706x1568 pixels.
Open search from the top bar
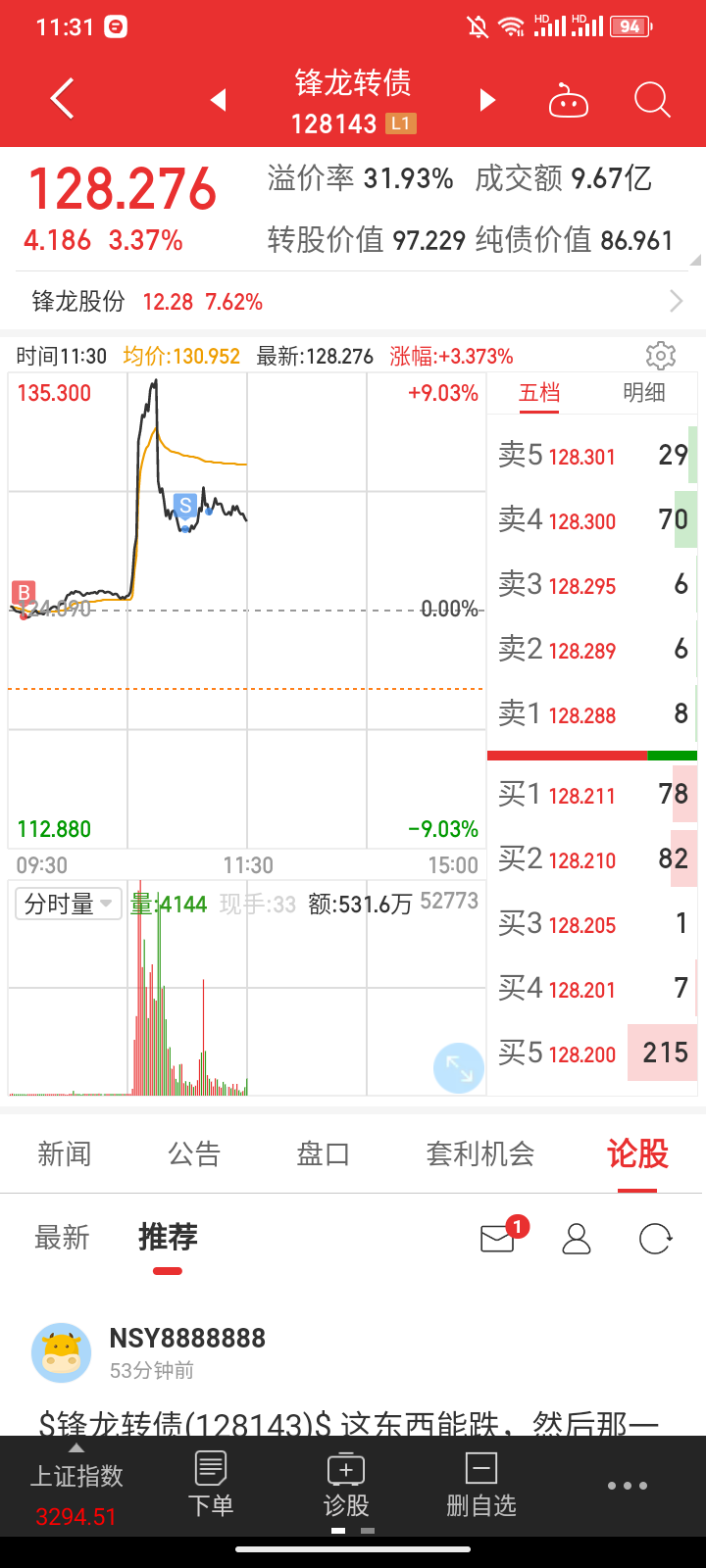(652, 100)
